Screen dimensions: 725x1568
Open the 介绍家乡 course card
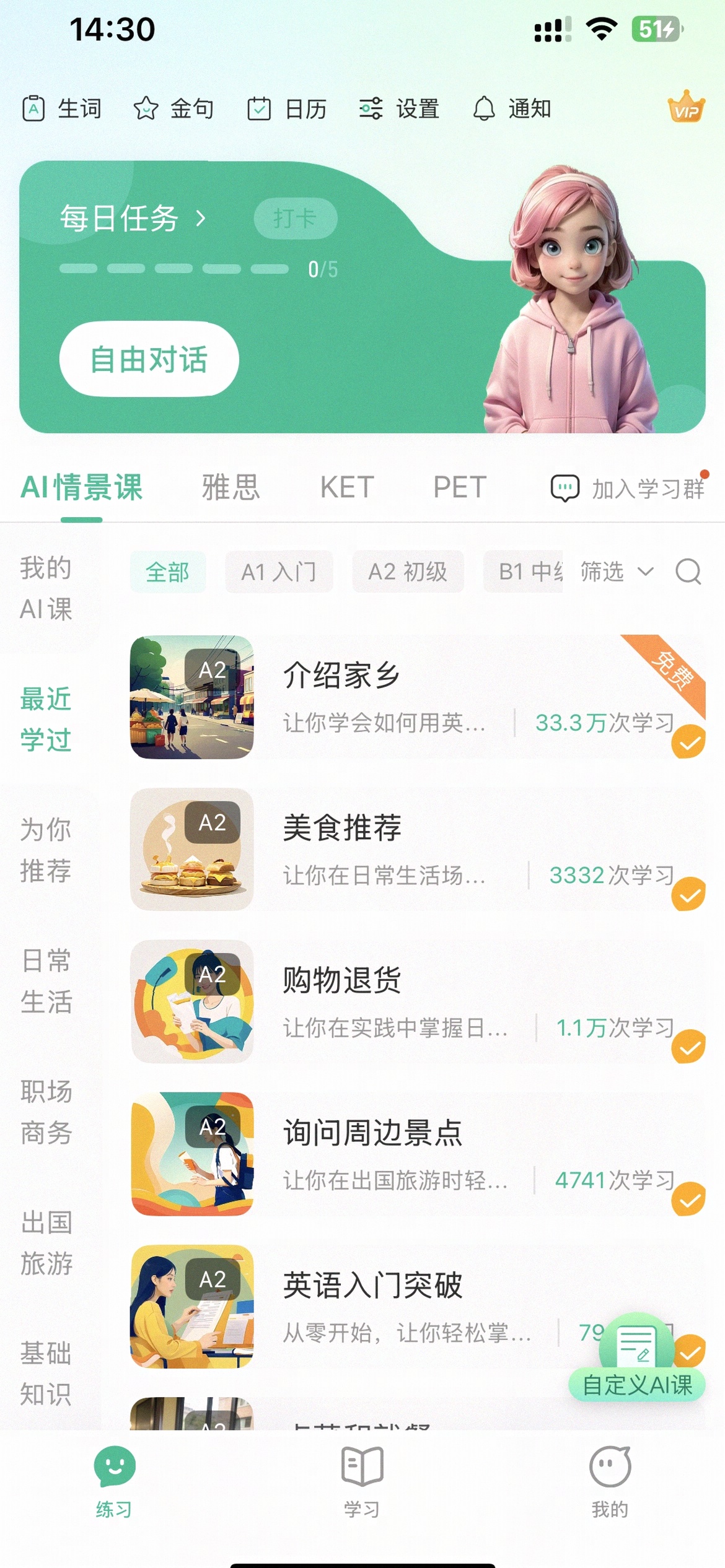point(418,697)
